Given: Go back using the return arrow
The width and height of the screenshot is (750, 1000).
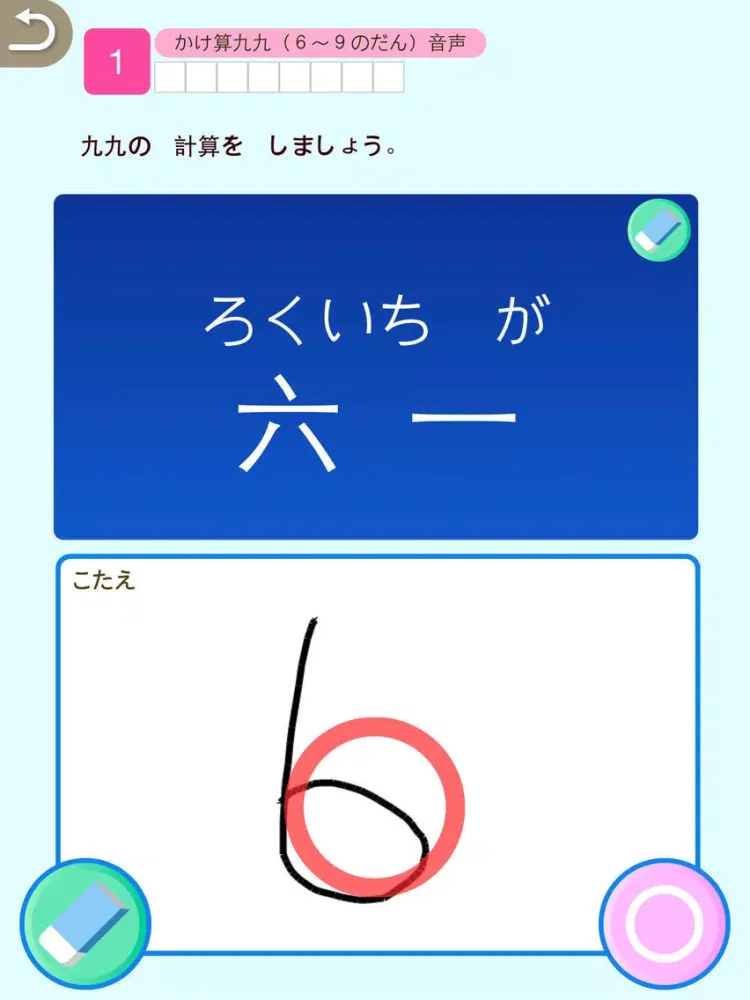Looking at the screenshot, I should (32, 32).
